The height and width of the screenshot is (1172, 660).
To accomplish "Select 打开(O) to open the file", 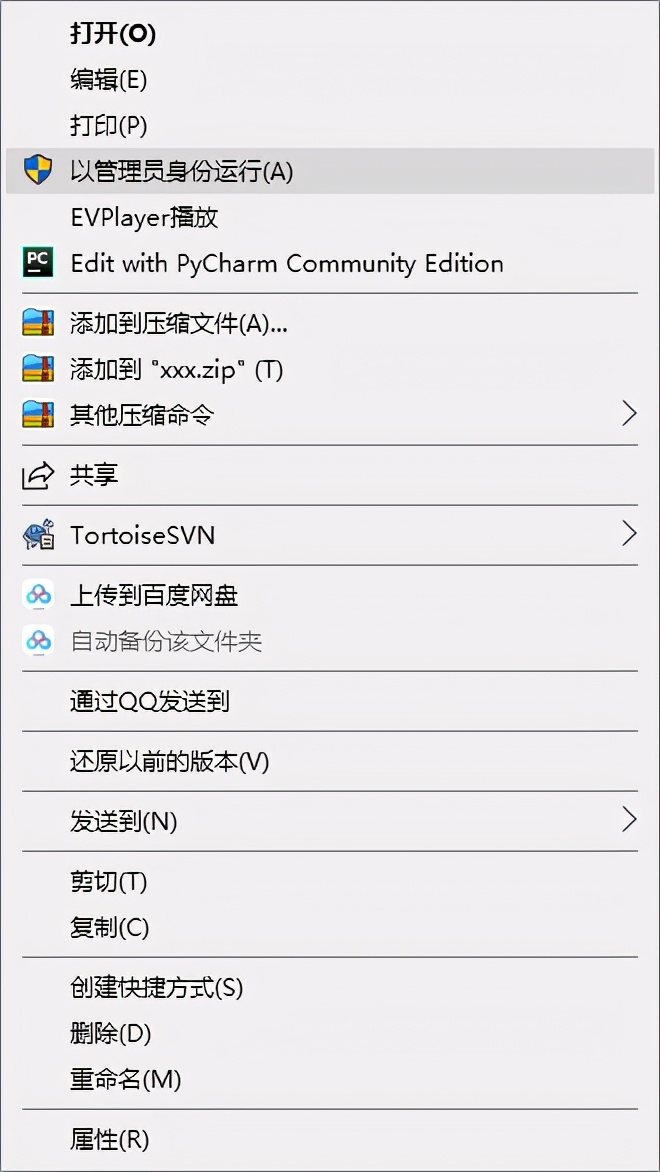I will (x=113, y=34).
